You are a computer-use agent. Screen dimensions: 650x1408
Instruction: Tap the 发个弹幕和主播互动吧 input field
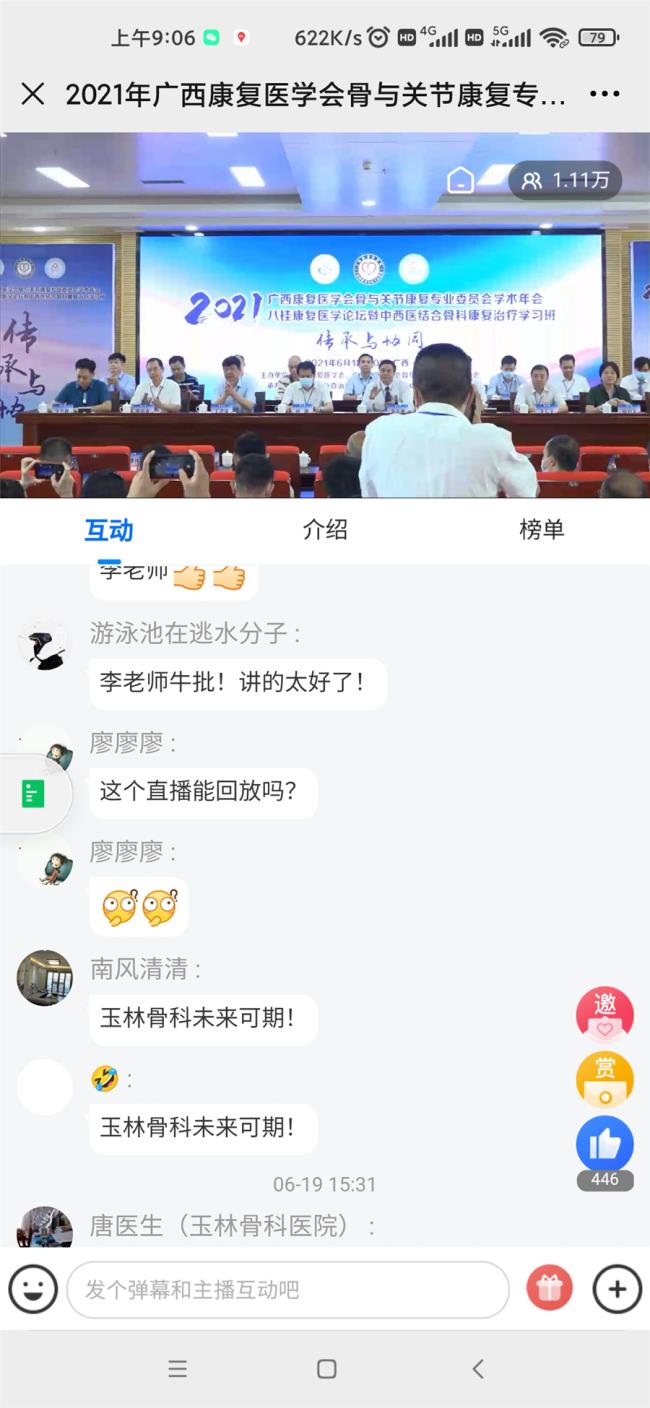[x=288, y=1290]
